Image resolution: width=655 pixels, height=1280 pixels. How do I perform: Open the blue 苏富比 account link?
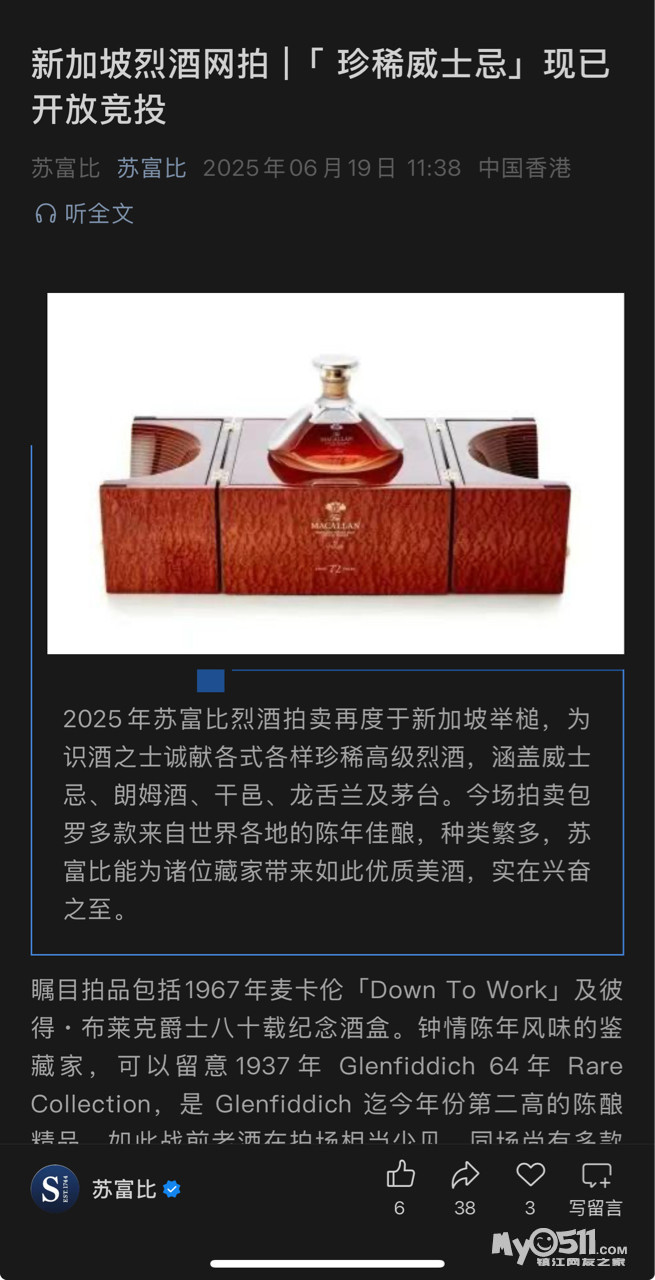point(152,168)
